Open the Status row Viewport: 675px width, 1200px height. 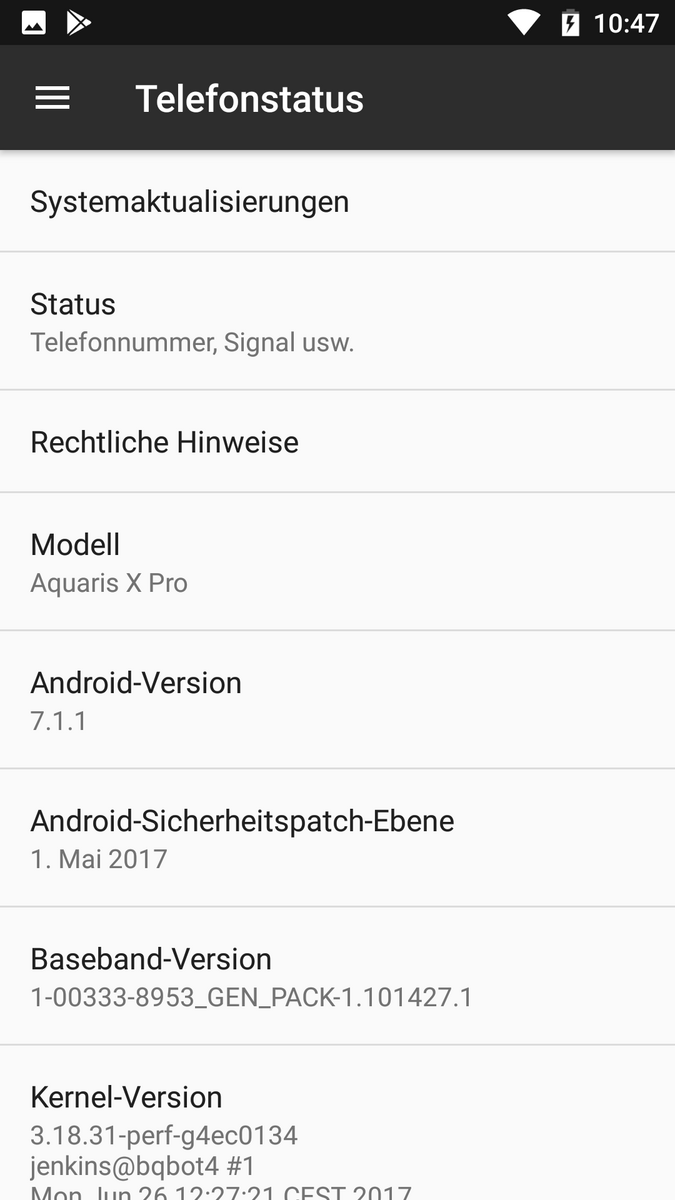pos(337,321)
